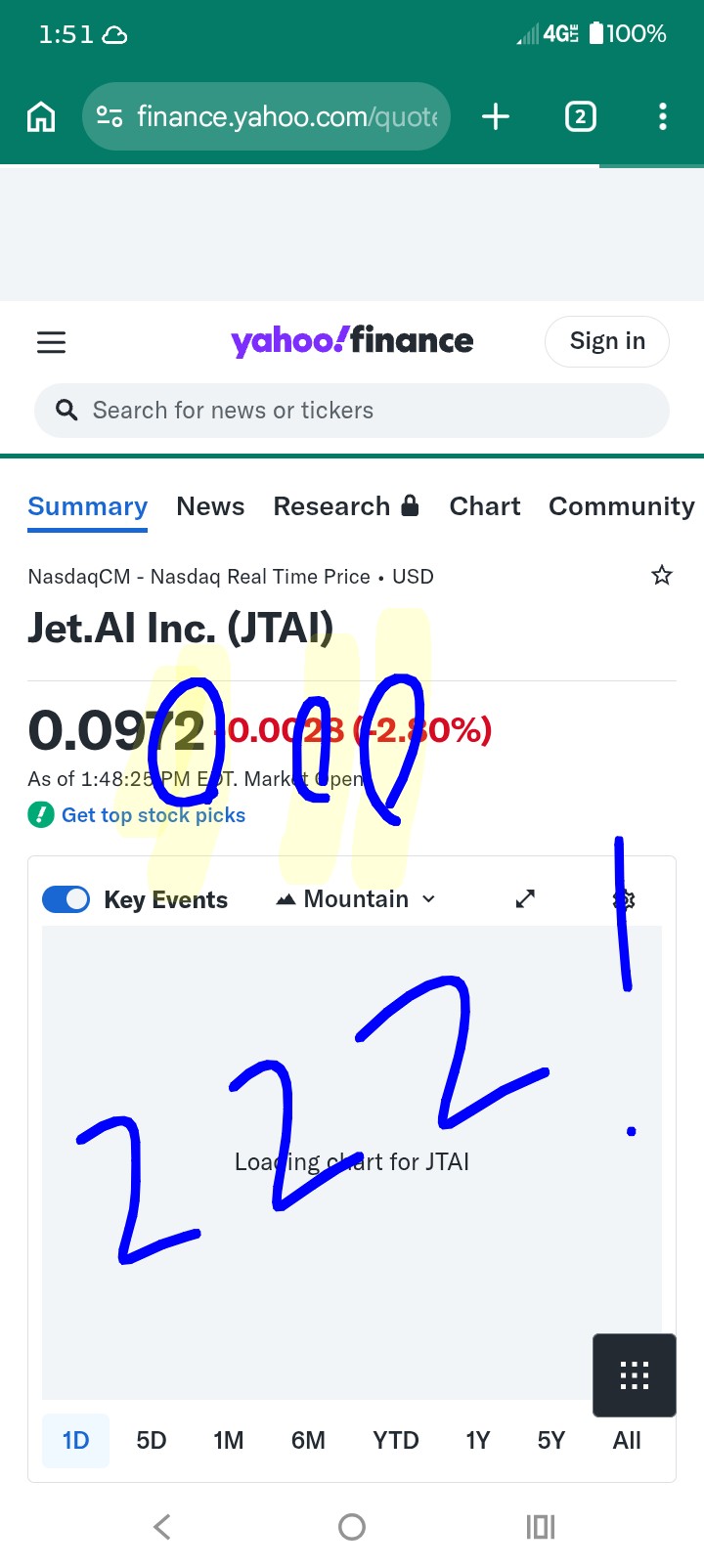Switch to the News tab

[x=210, y=506]
